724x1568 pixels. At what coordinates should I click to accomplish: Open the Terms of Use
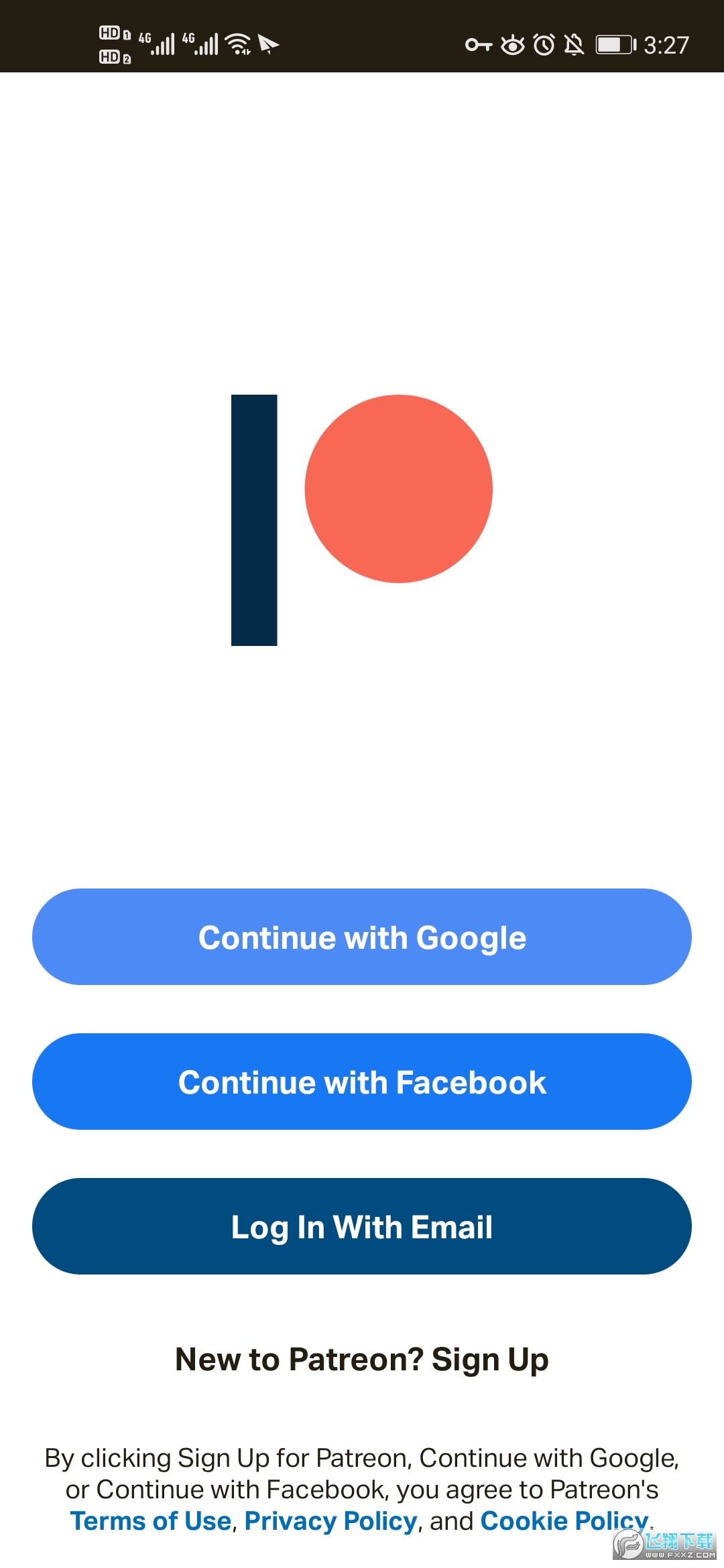click(149, 1520)
